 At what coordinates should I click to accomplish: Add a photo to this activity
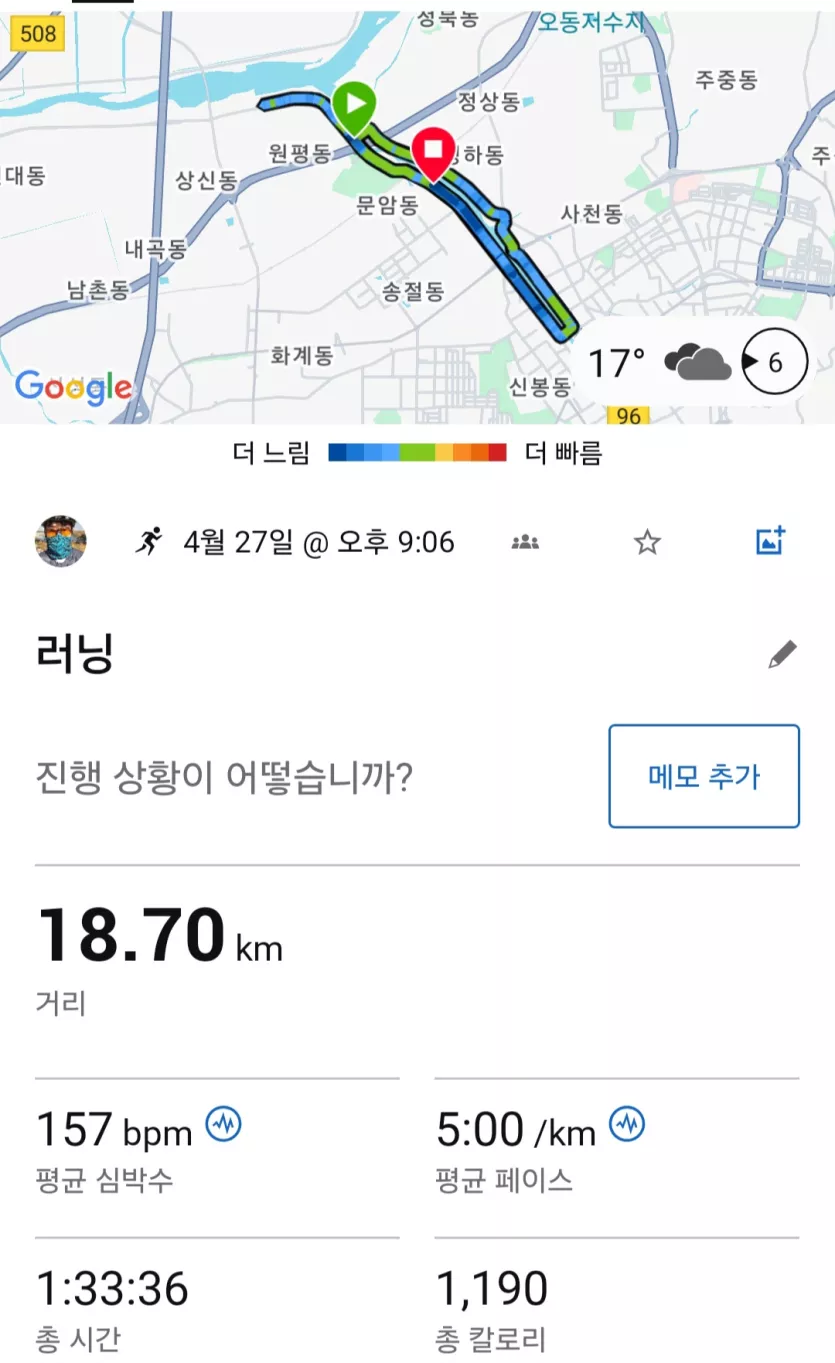[770, 541]
